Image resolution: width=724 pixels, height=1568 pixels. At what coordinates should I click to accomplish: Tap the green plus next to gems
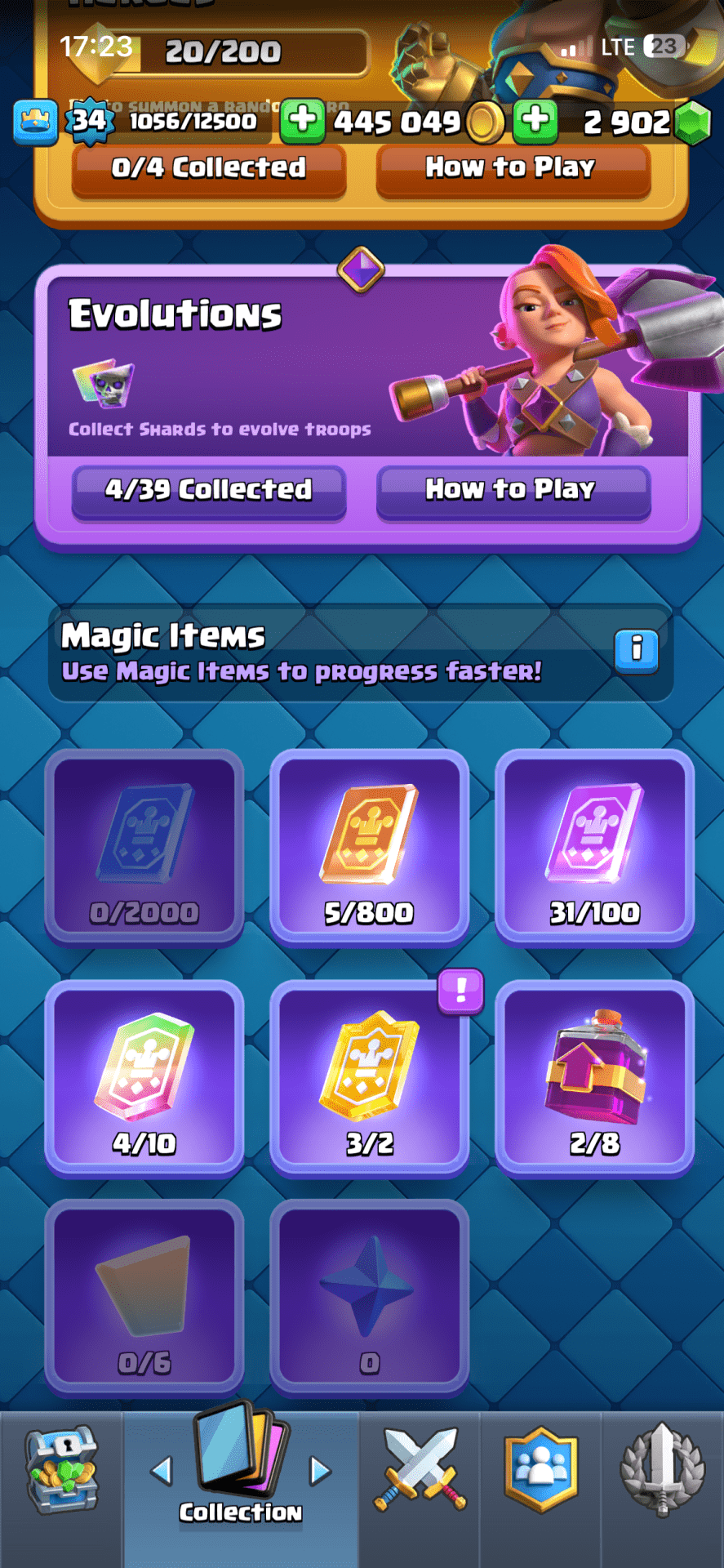click(x=535, y=121)
